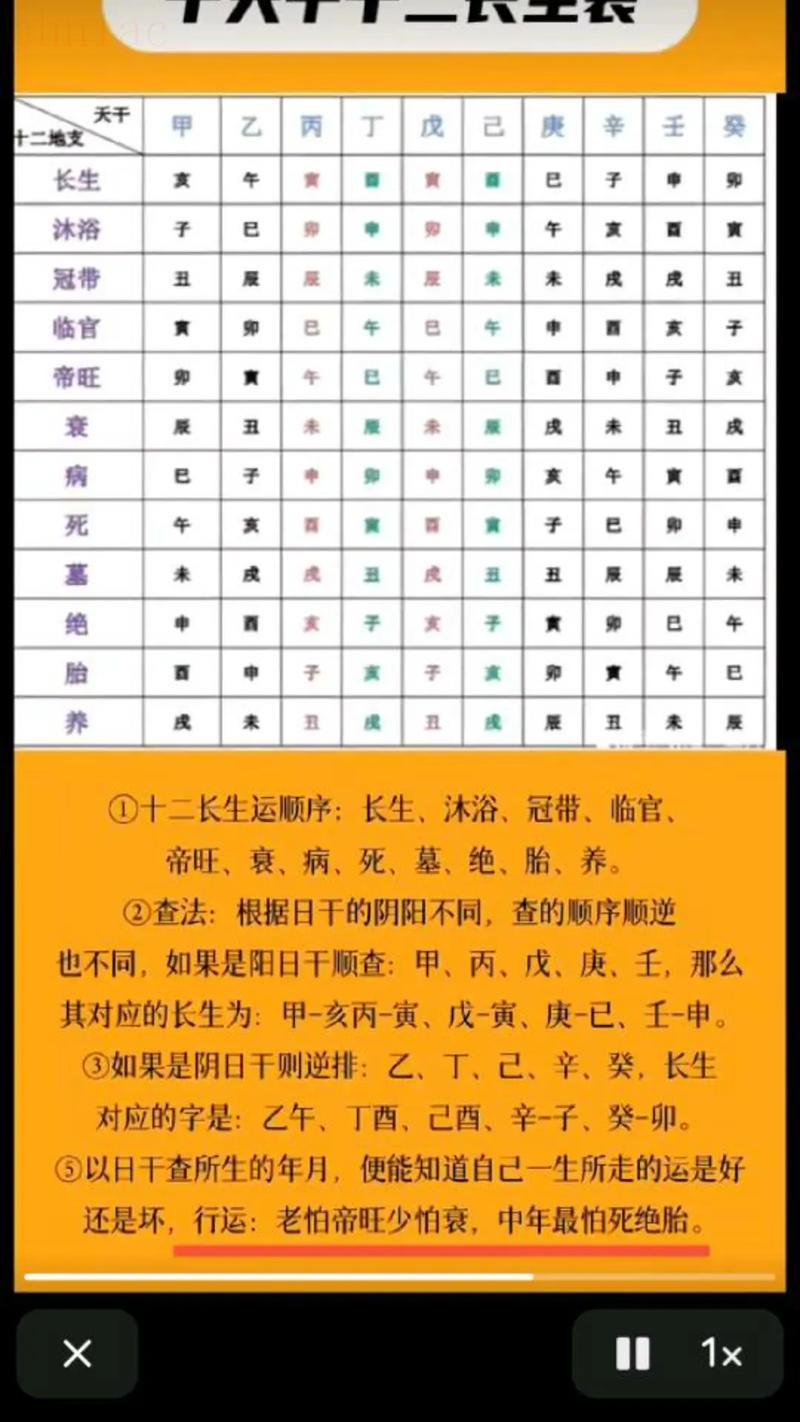800x1422 pixels.
Task: Close the video player
Action: coord(77,1354)
